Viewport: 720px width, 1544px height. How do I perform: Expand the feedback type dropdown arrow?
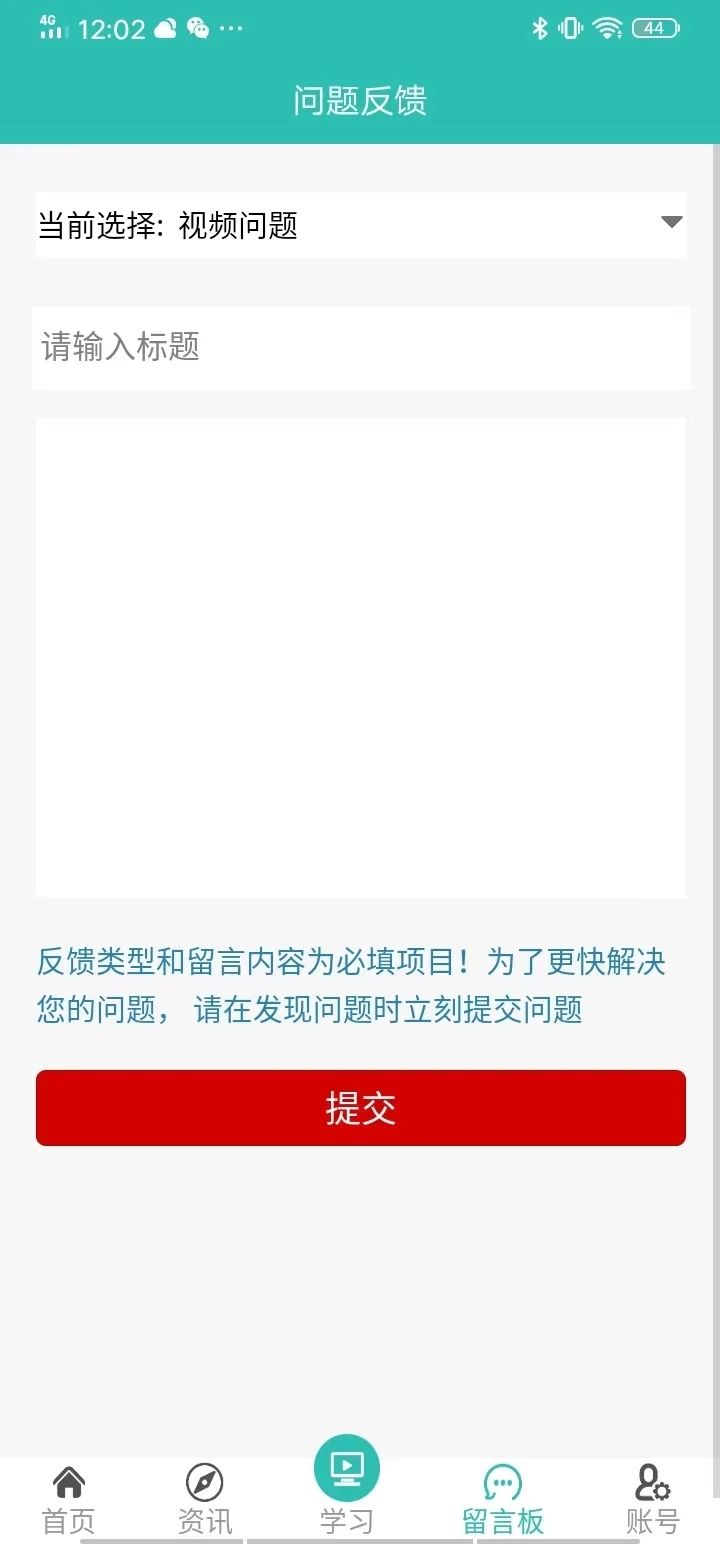point(671,225)
